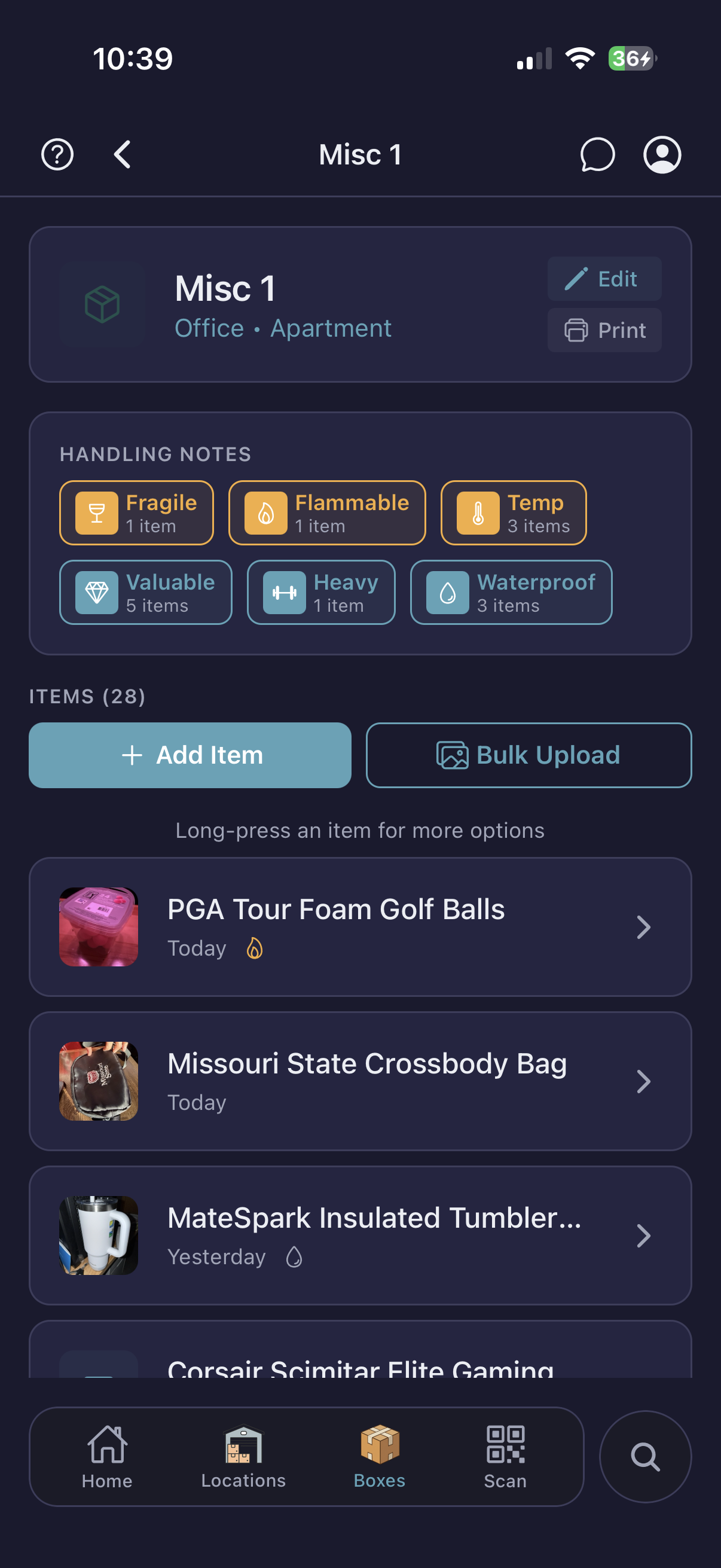Navigate back with the chevron arrow
This screenshot has width=721, height=1568.
point(121,155)
